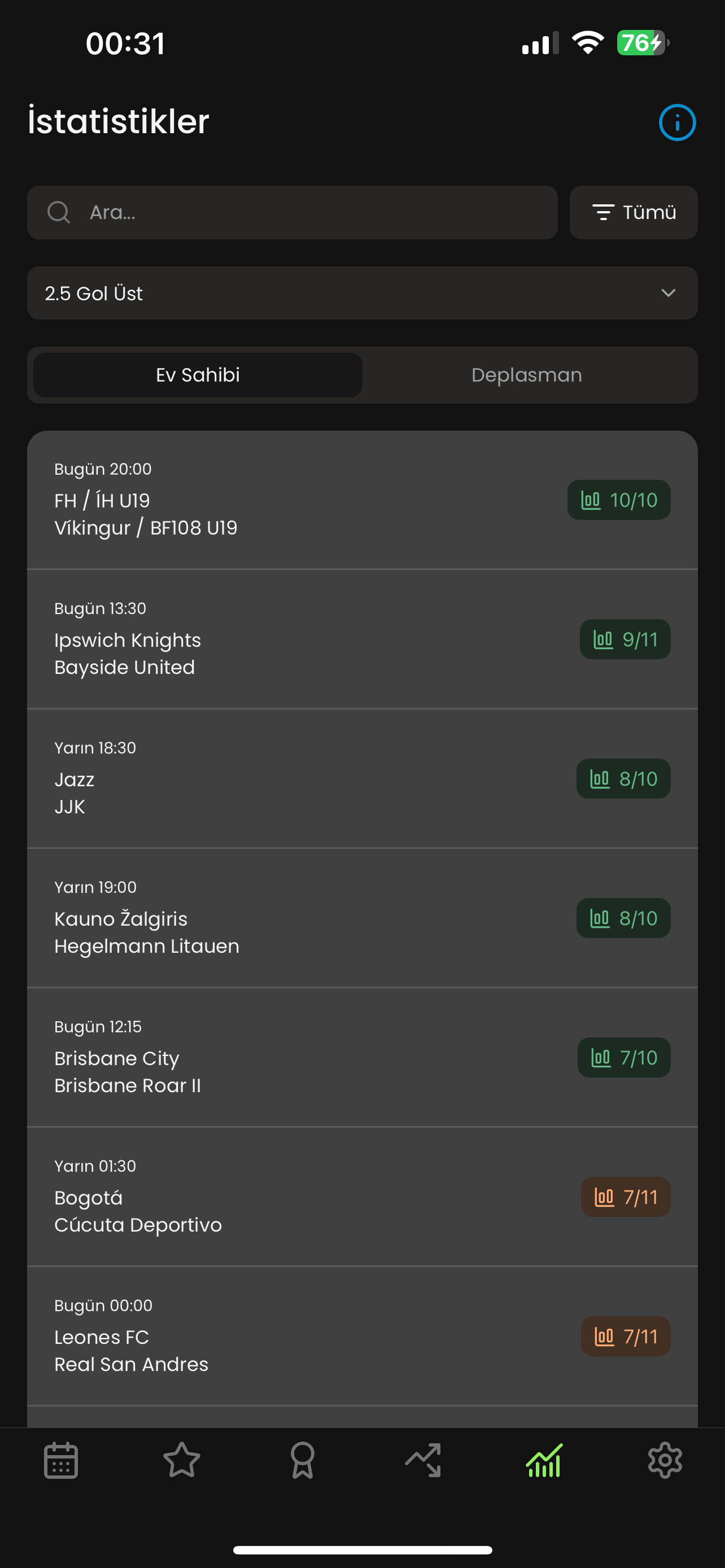The image size is (725, 1568).
Task: Open the favorites star tab
Action: click(181, 1460)
